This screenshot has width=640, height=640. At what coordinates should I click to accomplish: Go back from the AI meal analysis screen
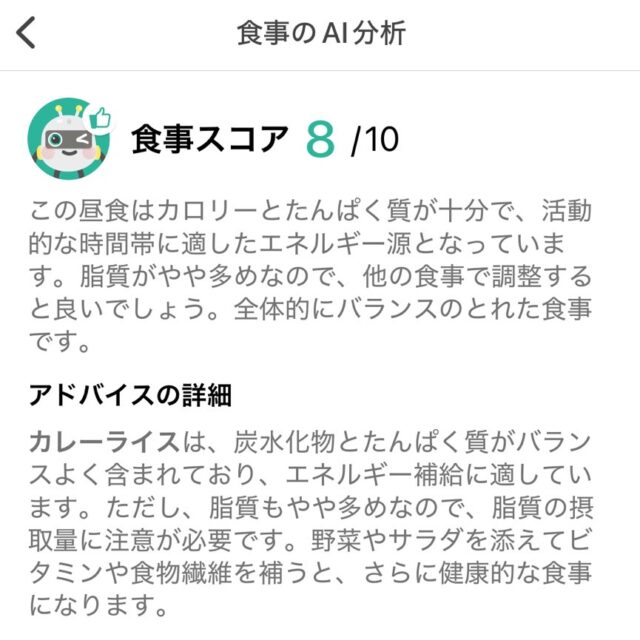[27, 33]
